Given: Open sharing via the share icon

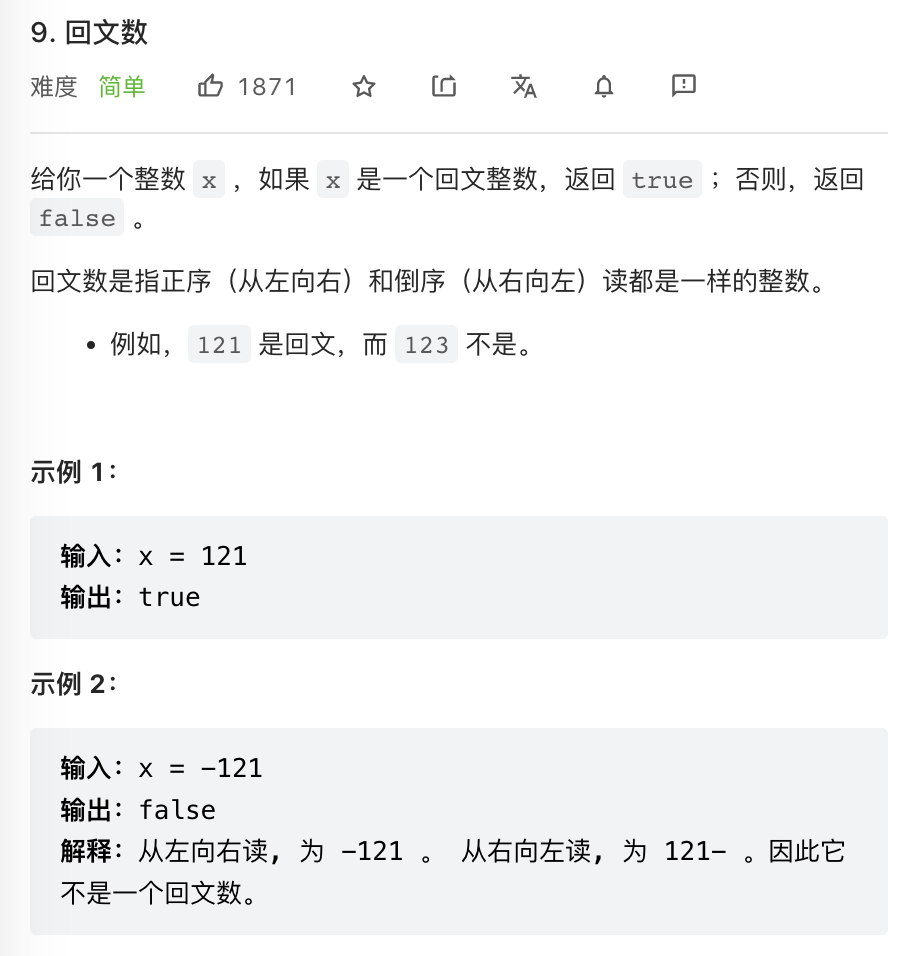Looking at the screenshot, I should click(x=444, y=87).
